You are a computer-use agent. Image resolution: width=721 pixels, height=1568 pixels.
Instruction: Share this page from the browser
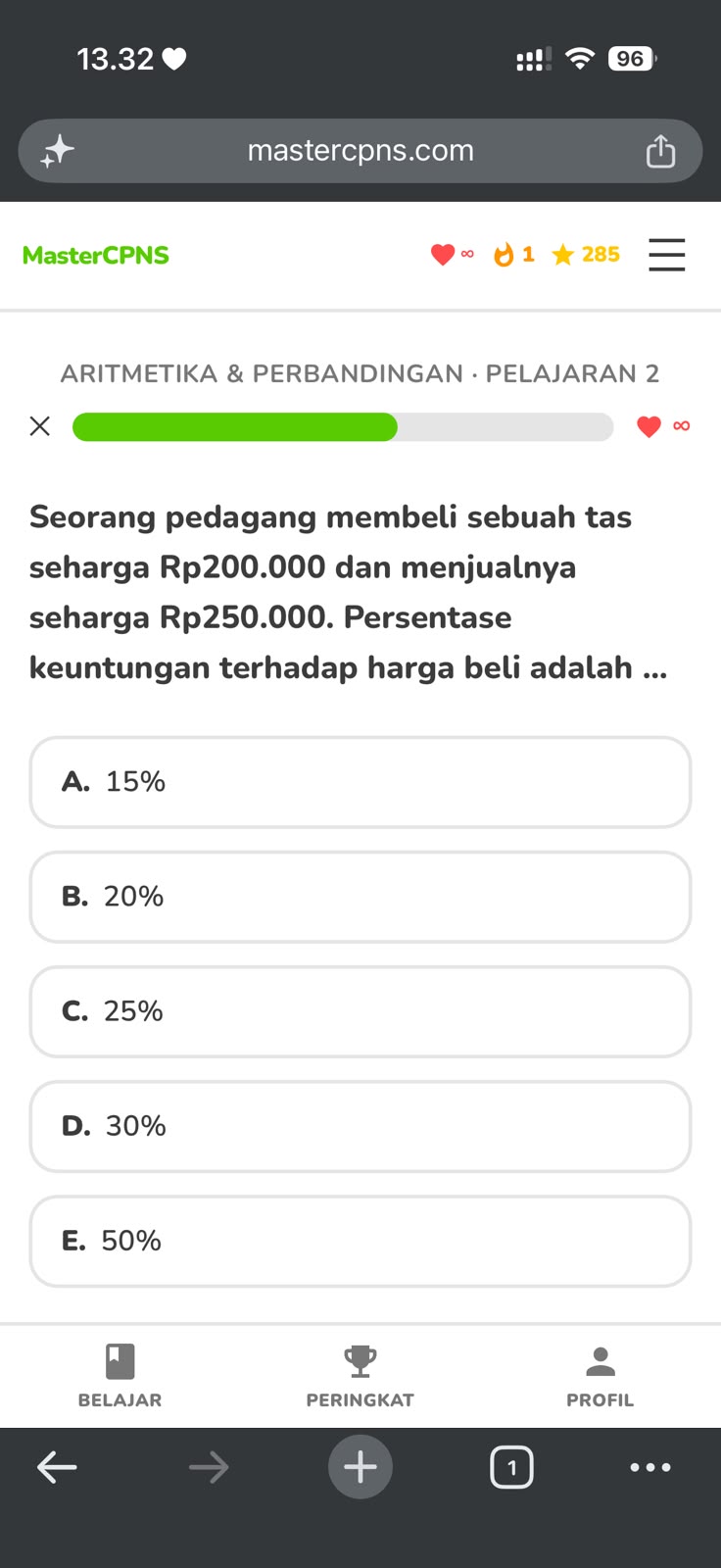pyautogui.click(x=660, y=151)
